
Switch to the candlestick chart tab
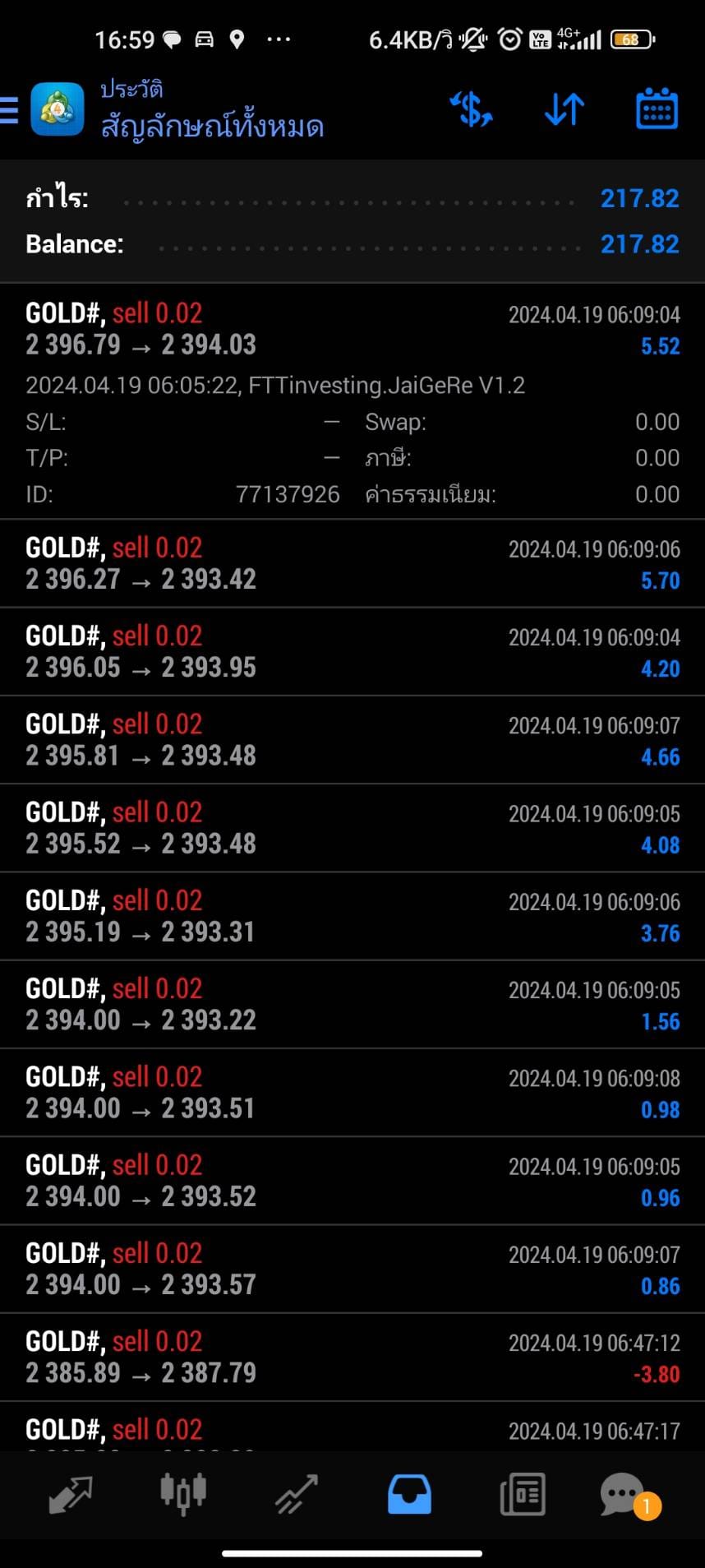click(182, 1494)
